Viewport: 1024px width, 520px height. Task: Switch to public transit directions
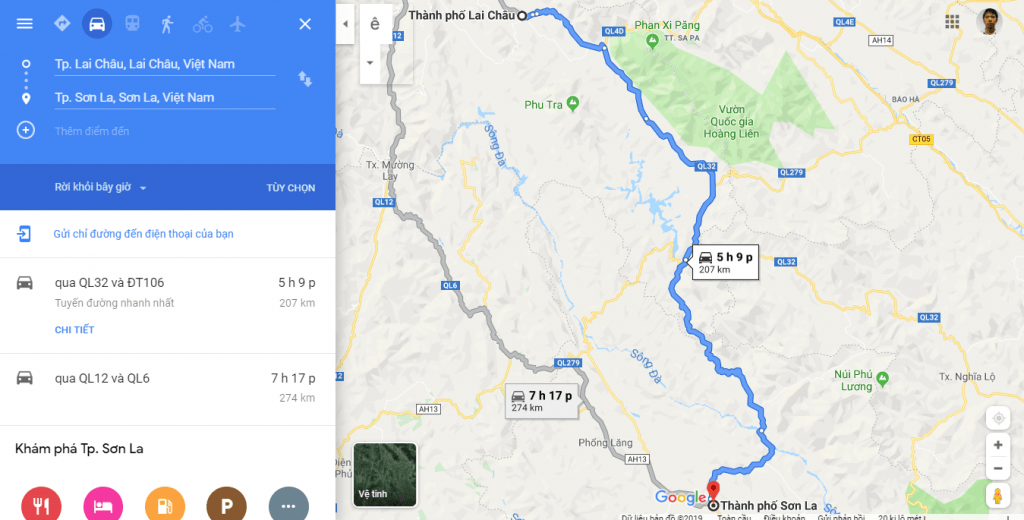tap(132, 23)
